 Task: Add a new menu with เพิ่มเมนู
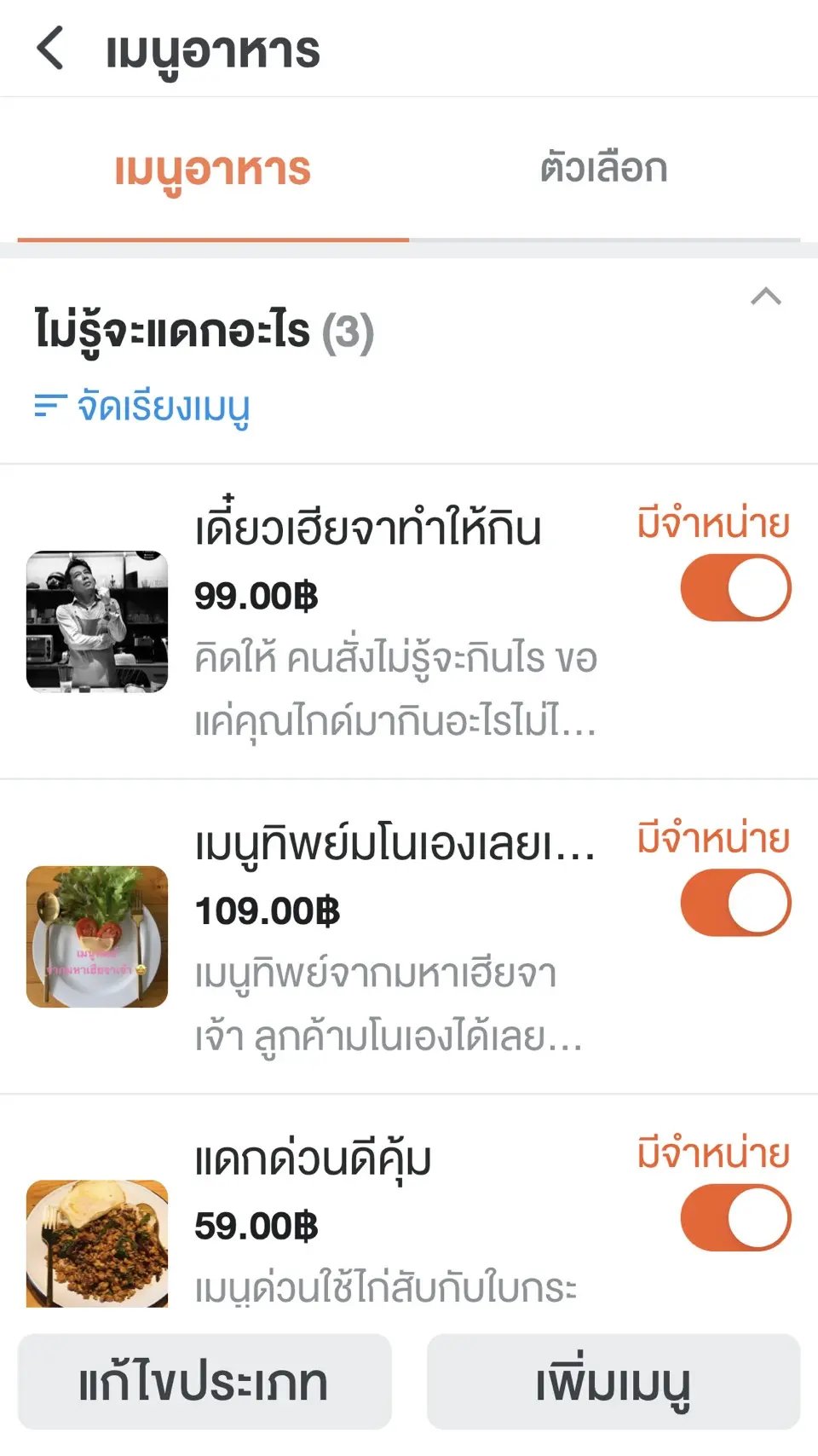(x=613, y=1382)
